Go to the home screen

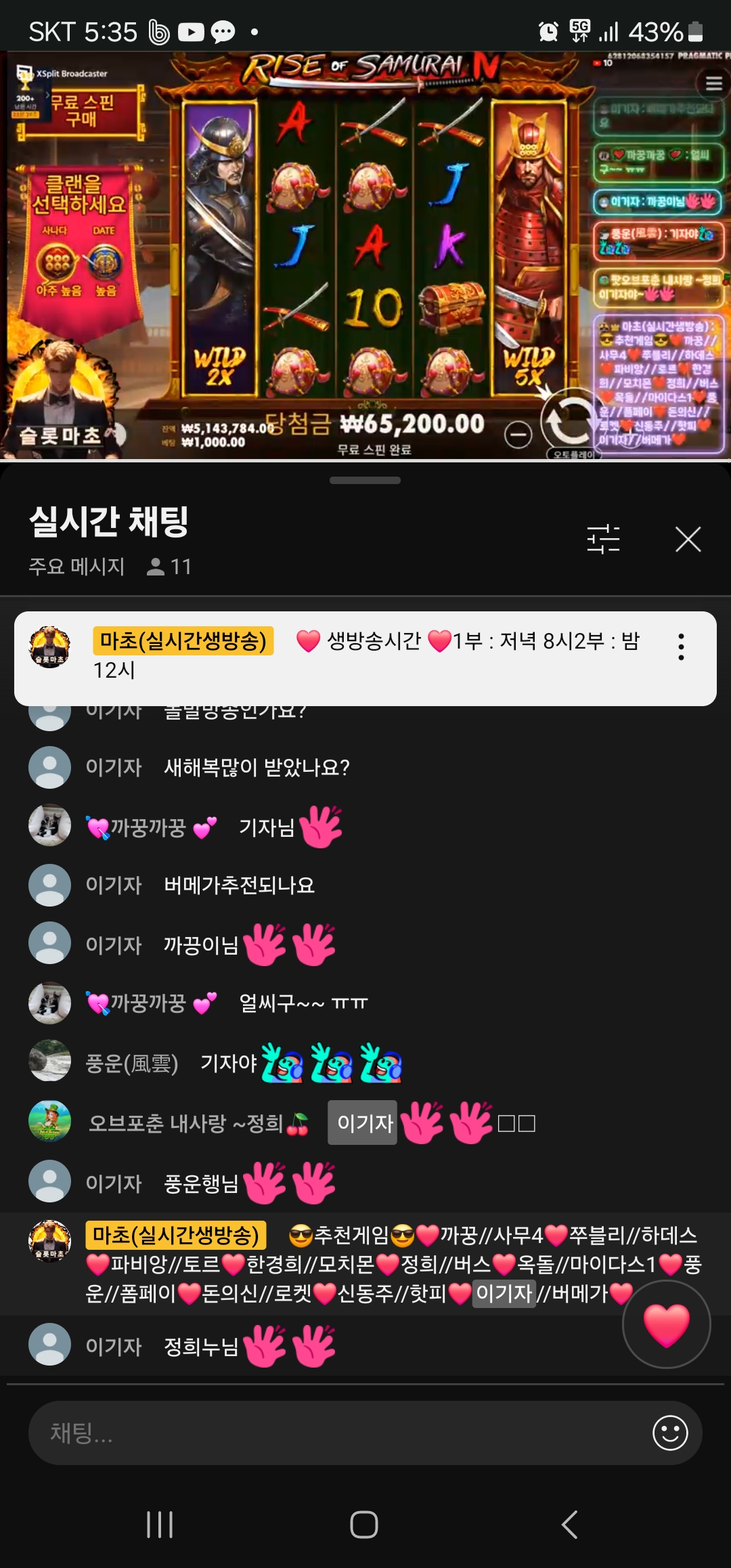point(364,1525)
